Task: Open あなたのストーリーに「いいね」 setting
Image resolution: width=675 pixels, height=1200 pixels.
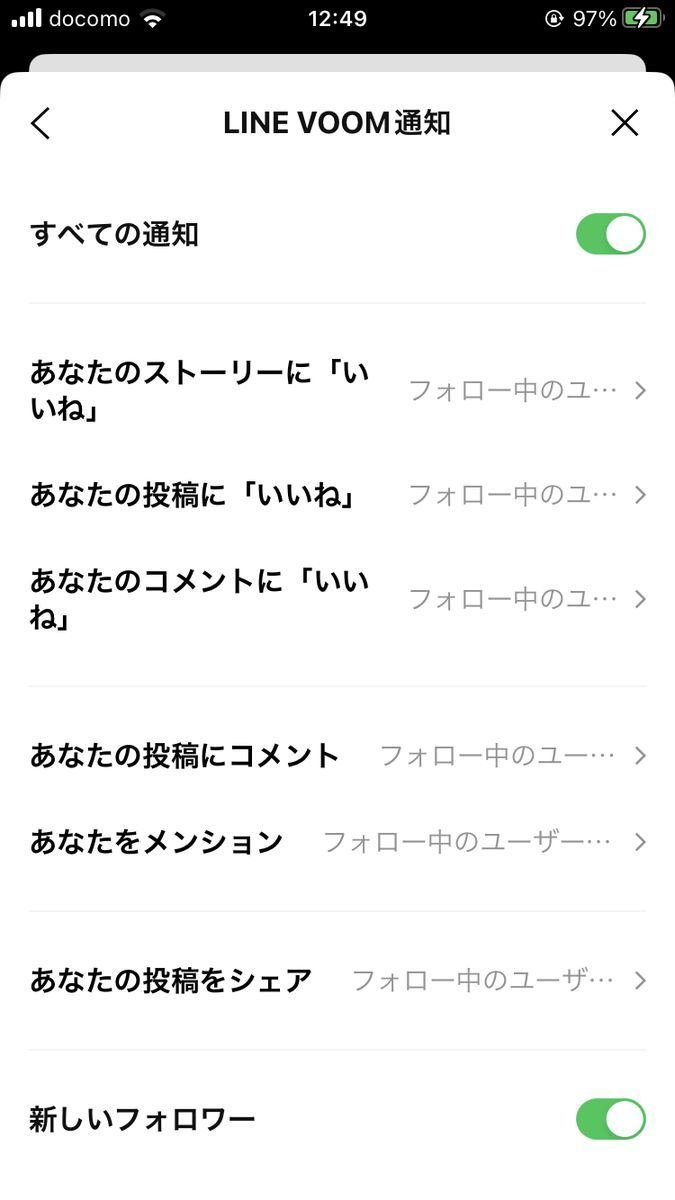Action: 337,390
